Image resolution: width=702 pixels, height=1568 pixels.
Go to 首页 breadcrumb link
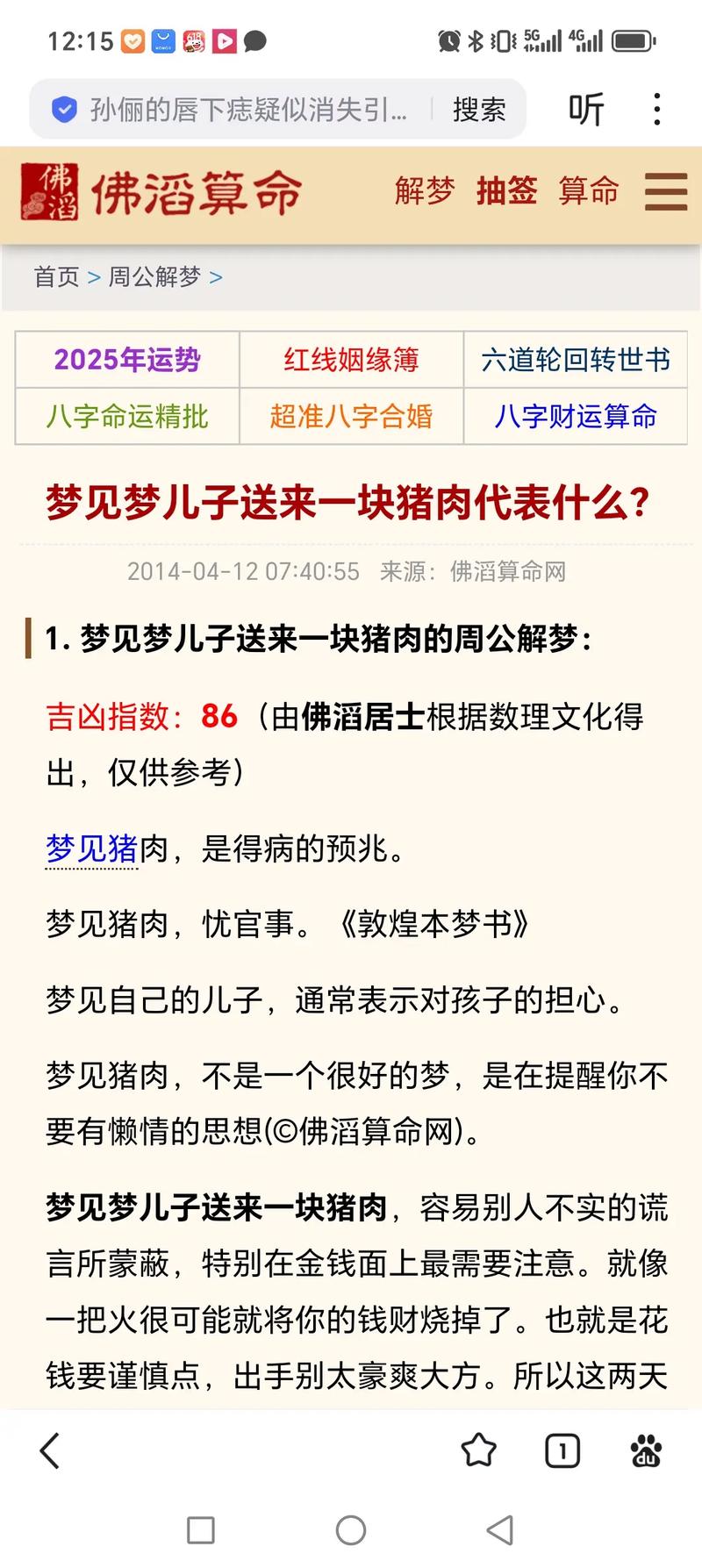pyautogui.click(x=57, y=276)
